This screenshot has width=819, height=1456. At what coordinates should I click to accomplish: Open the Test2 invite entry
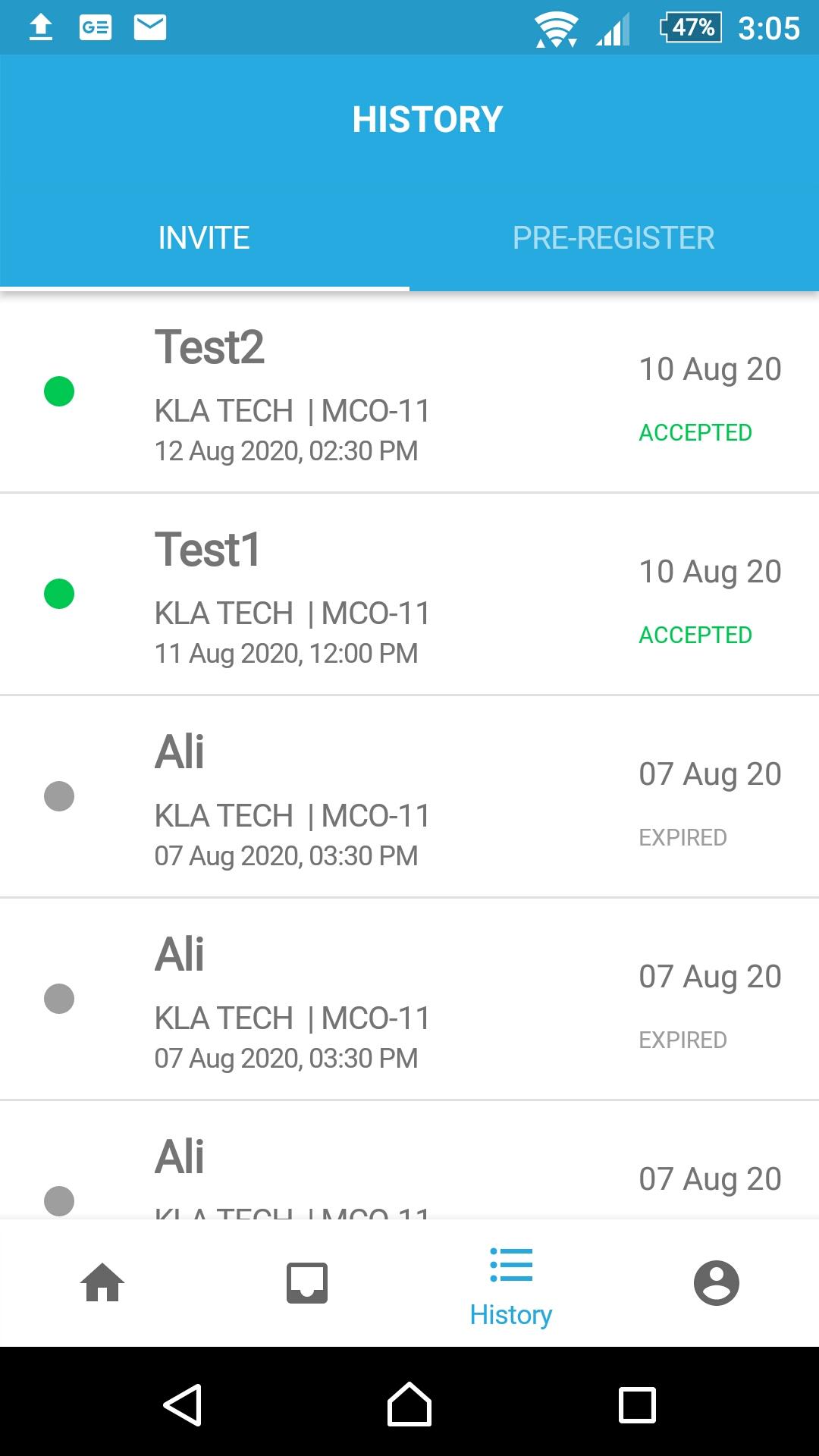(409, 392)
